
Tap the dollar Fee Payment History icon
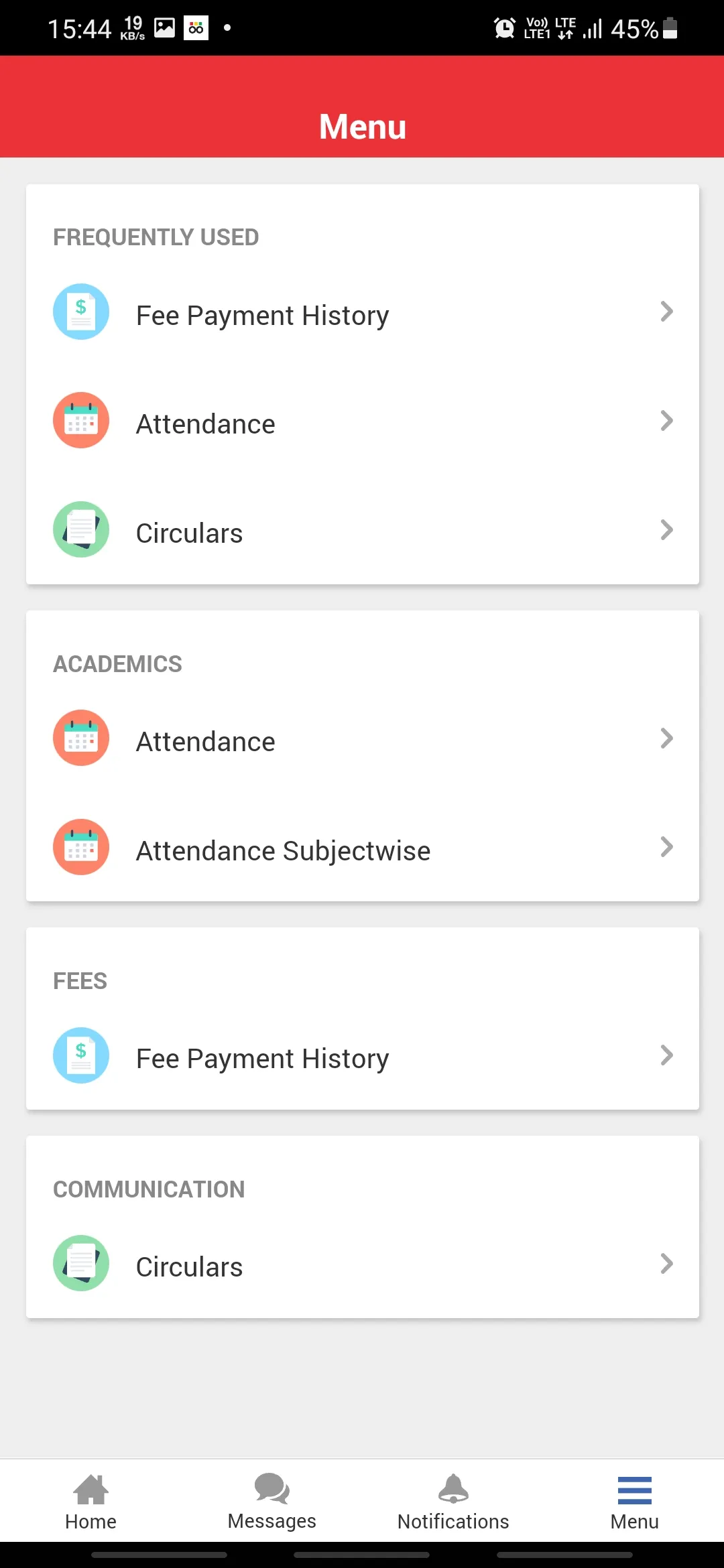click(x=80, y=311)
